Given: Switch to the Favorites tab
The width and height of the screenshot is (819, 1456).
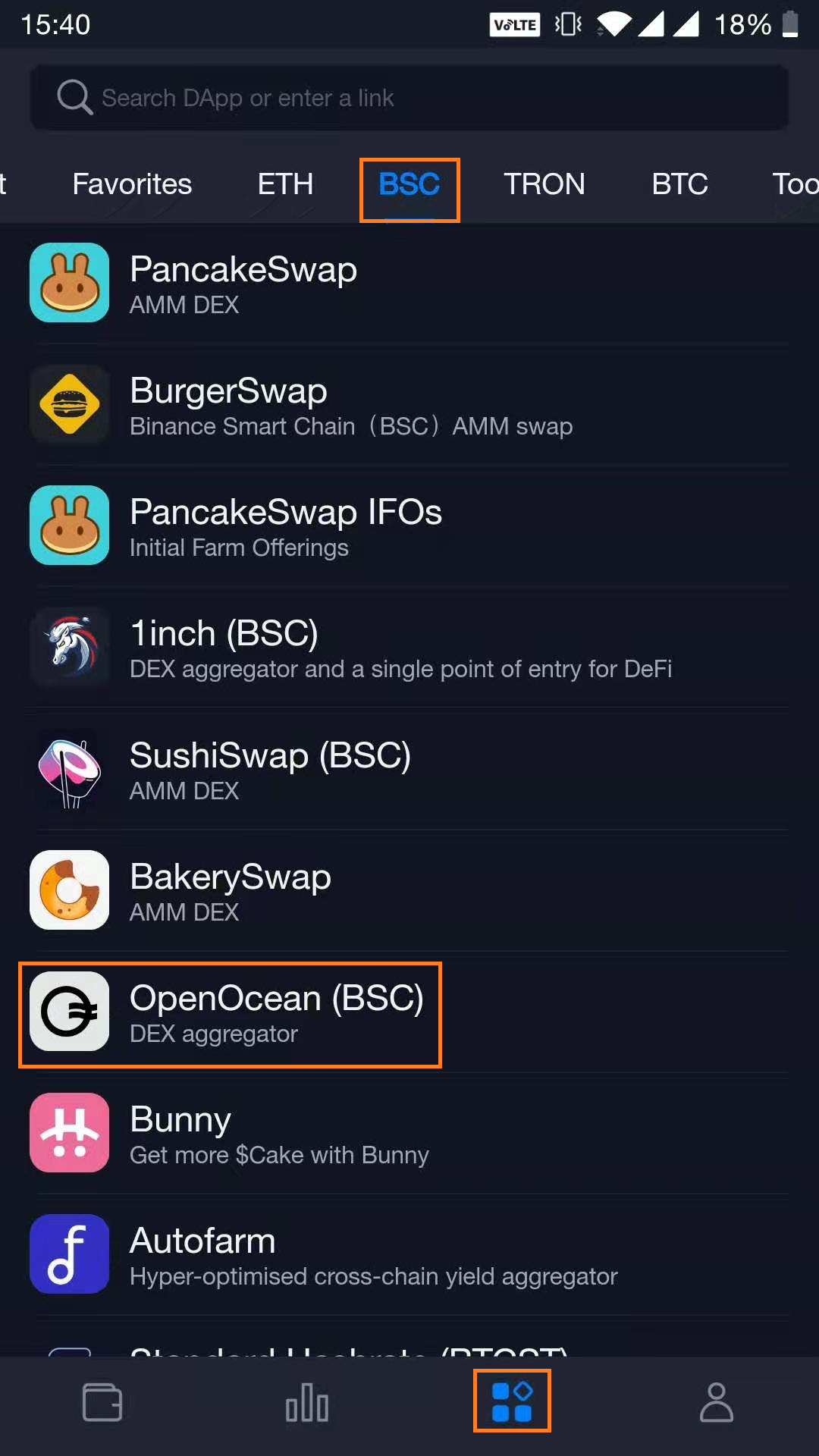Looking at the screenshot, I should tap(132, 184).
